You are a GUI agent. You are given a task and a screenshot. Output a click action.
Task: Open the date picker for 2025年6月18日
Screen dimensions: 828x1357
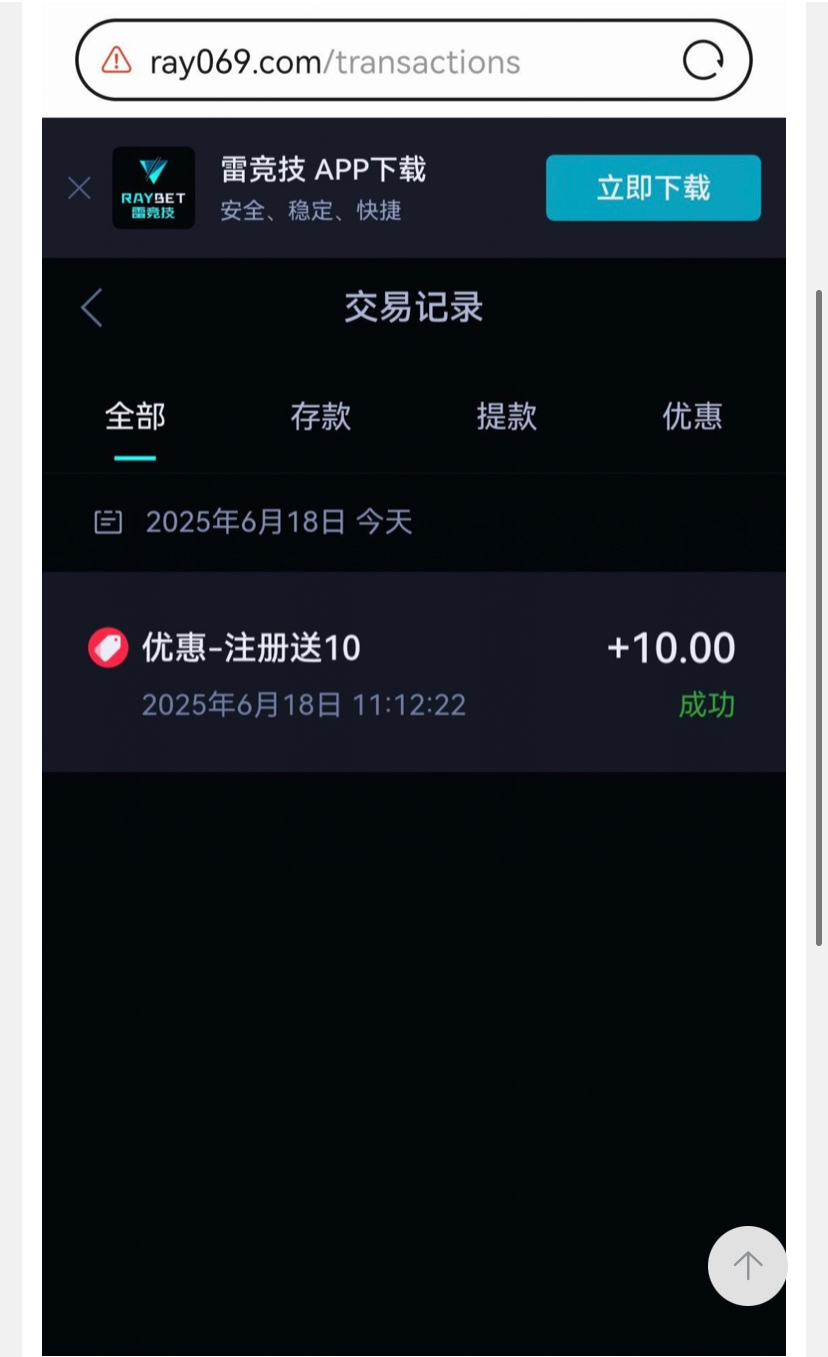253,522
